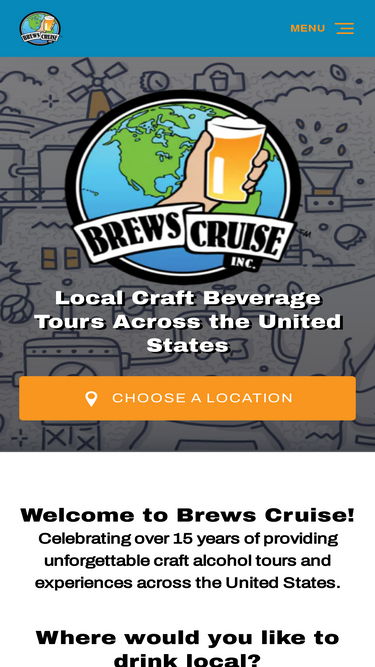The image size is (375, 667).
Task: Tap the Brews Cruise logo in header
Action: (x=40, y=28)
